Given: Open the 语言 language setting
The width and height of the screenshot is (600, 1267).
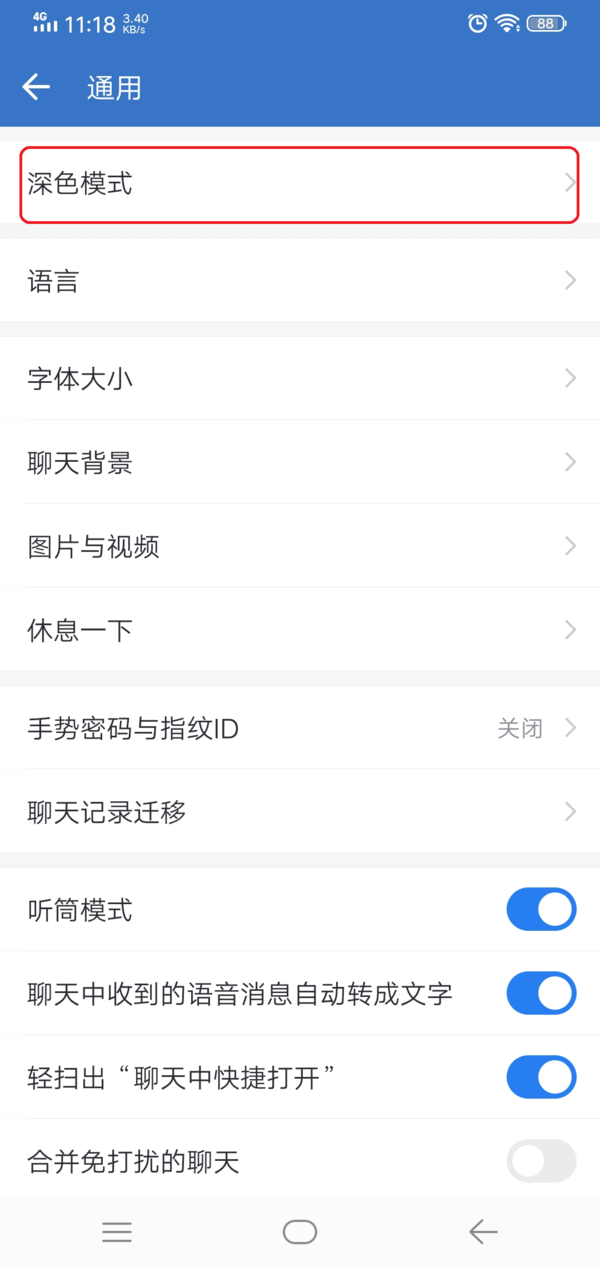Looking at the screenshot, I should click(300, 281).
